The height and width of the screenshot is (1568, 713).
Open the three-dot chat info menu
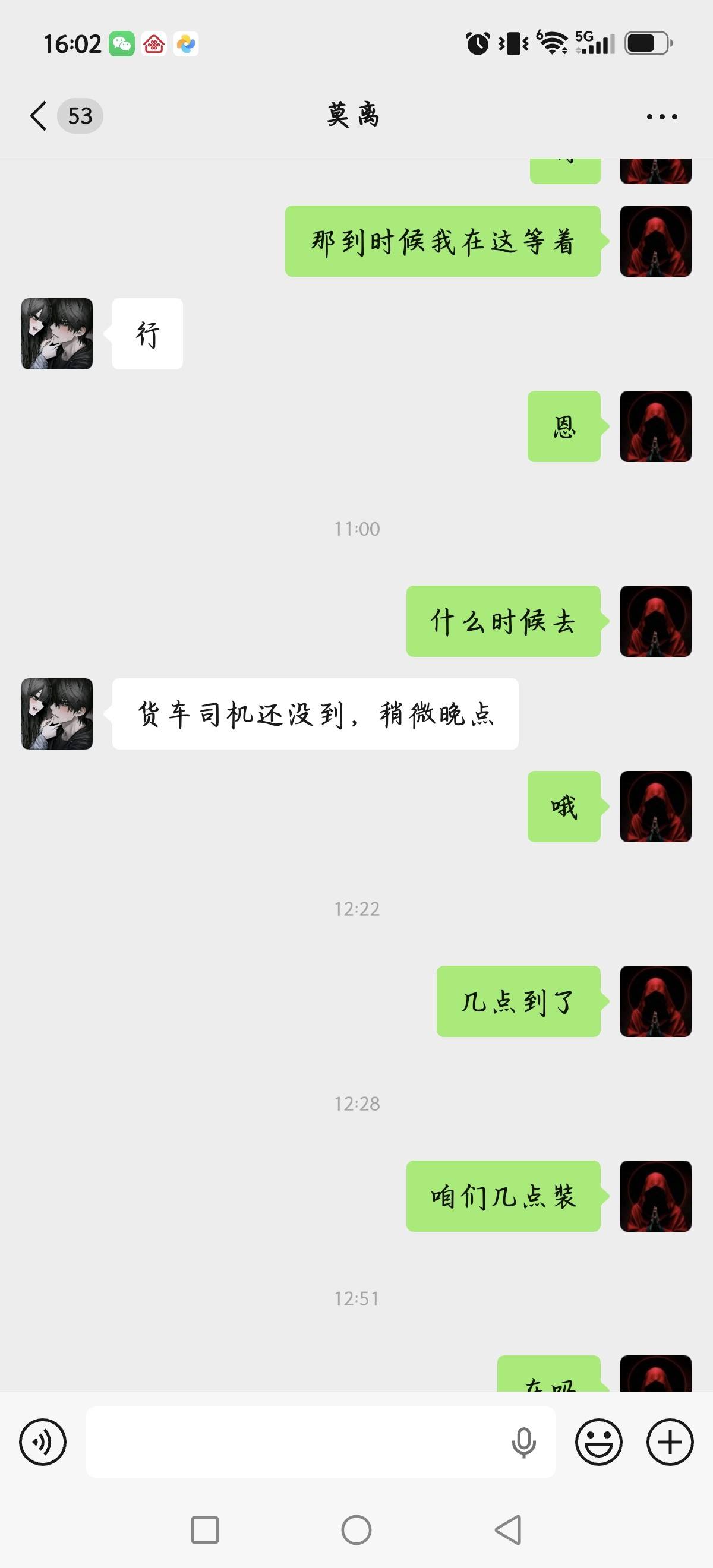pyautogui.click(x=662, y=116)
